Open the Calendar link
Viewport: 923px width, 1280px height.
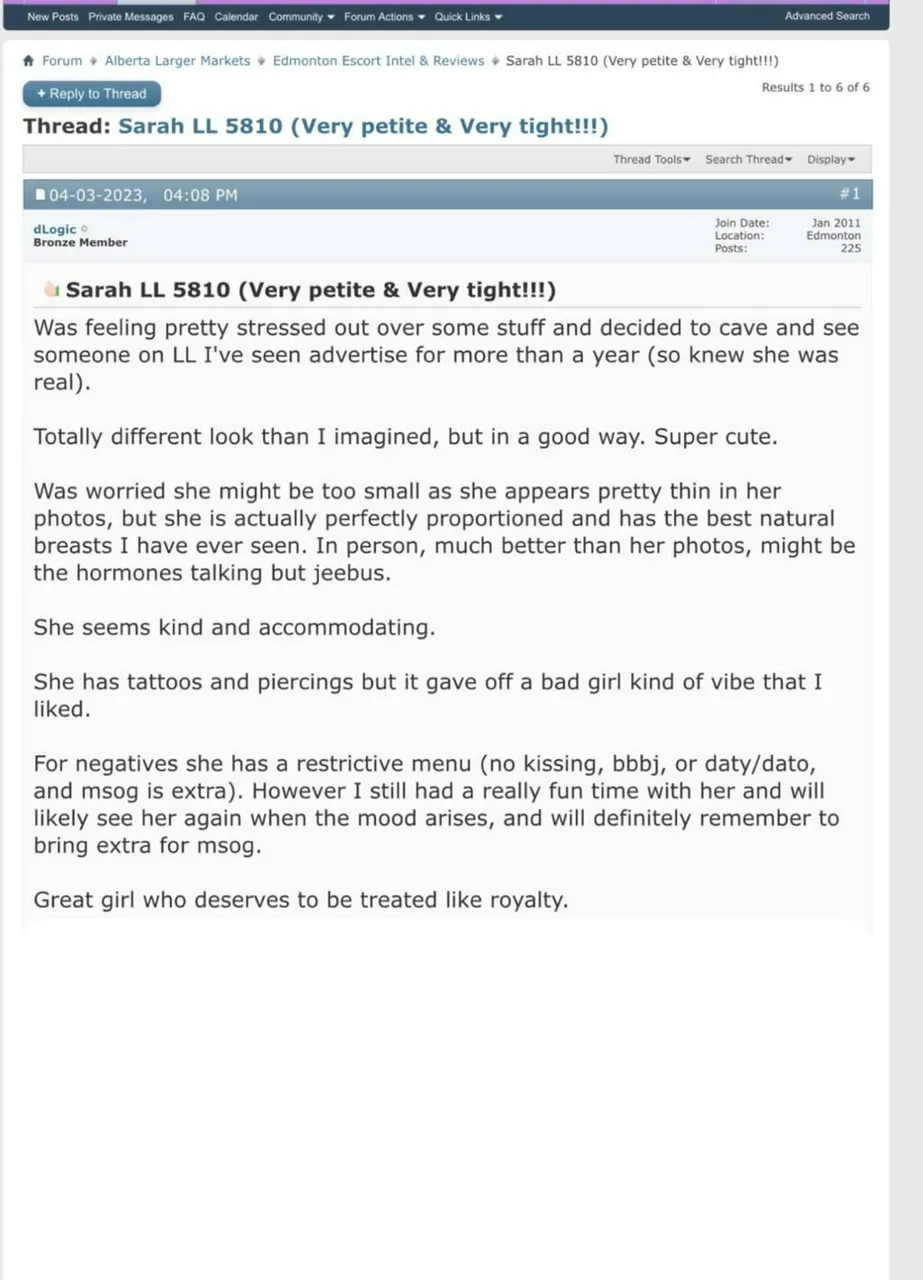tap(236, 17)
